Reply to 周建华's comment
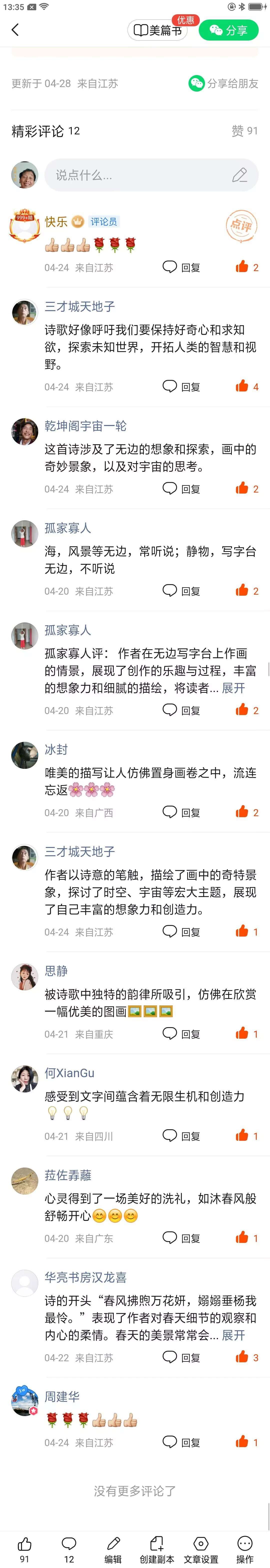270x1568 pixels. coord(181,1442)
